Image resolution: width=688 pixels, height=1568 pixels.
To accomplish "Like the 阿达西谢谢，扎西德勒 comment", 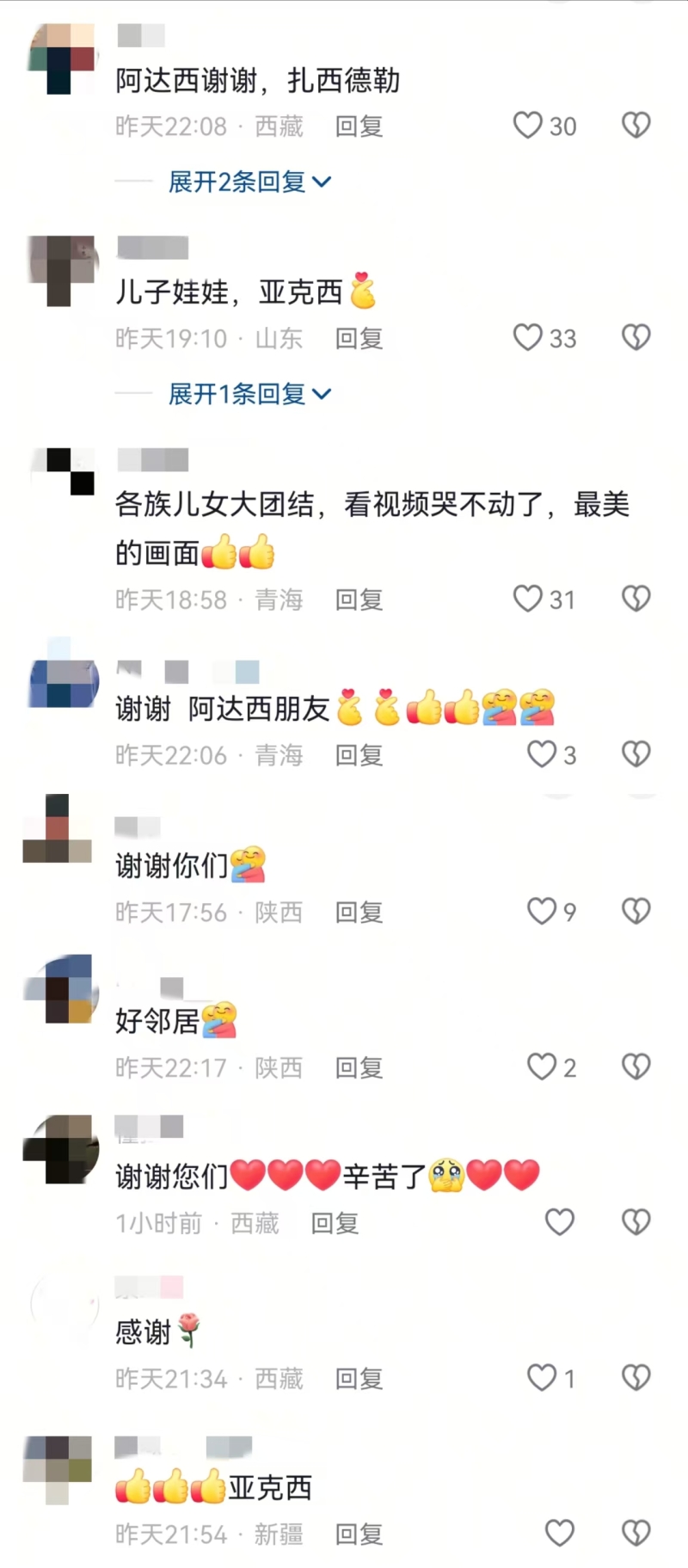I will (528, 126).
